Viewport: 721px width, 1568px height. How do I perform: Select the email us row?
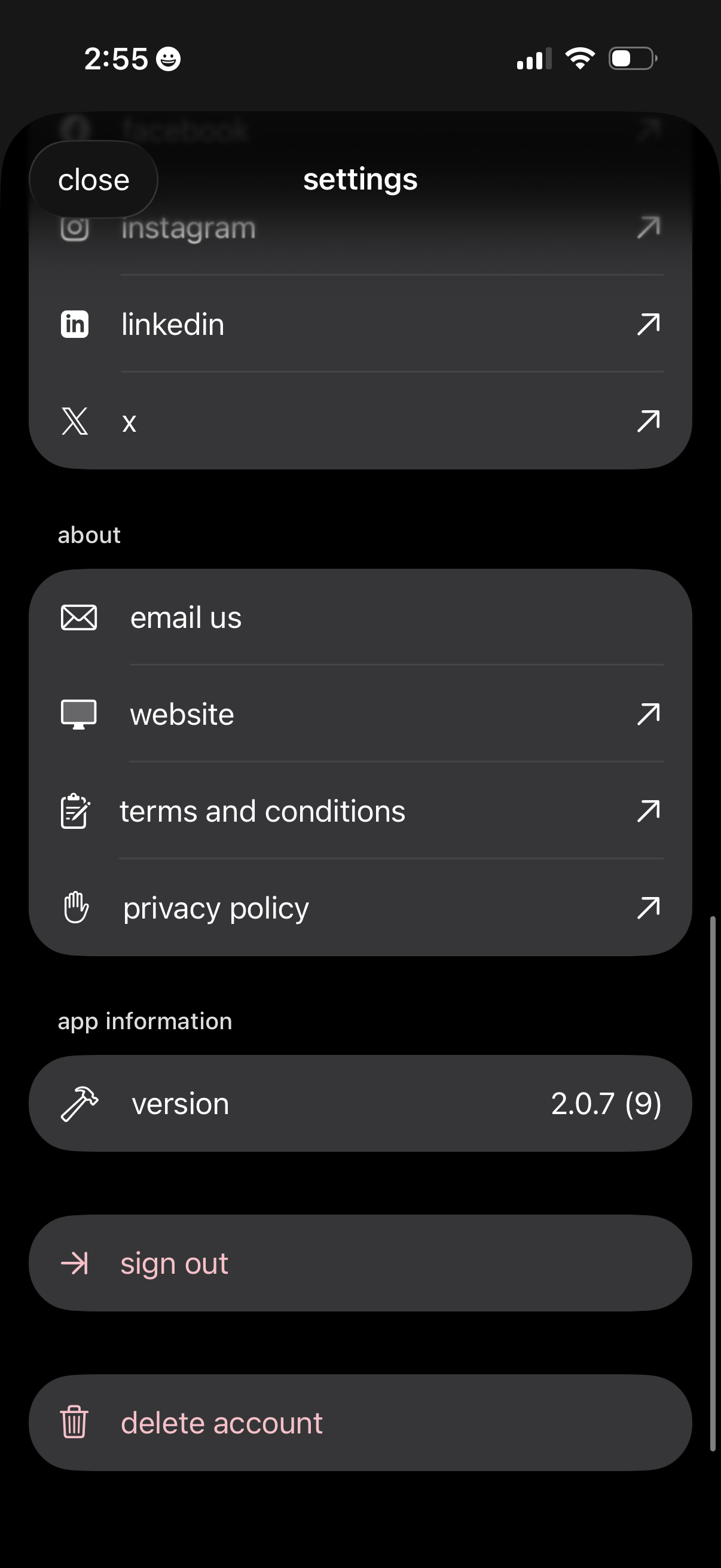360,618
